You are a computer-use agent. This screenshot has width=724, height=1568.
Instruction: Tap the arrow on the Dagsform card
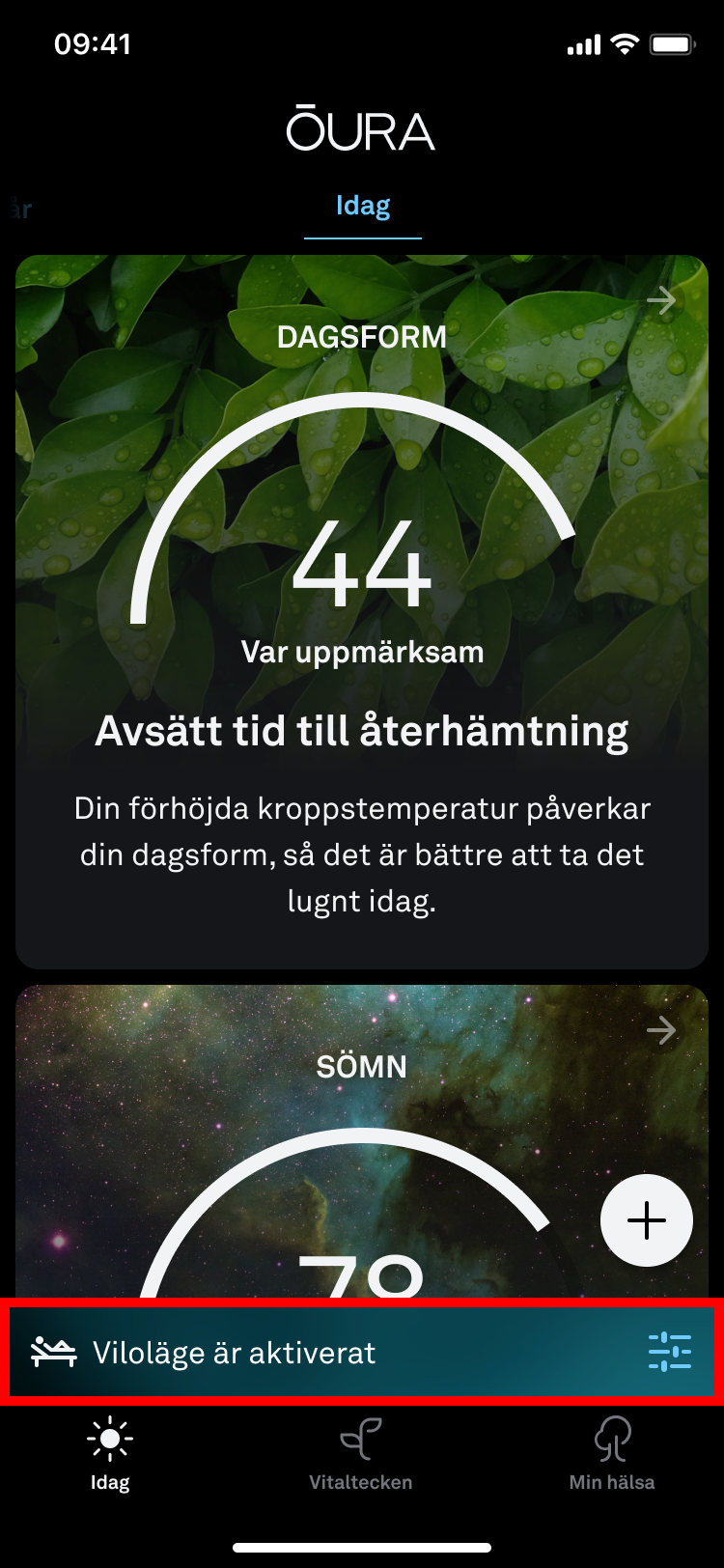pos(661,301)
